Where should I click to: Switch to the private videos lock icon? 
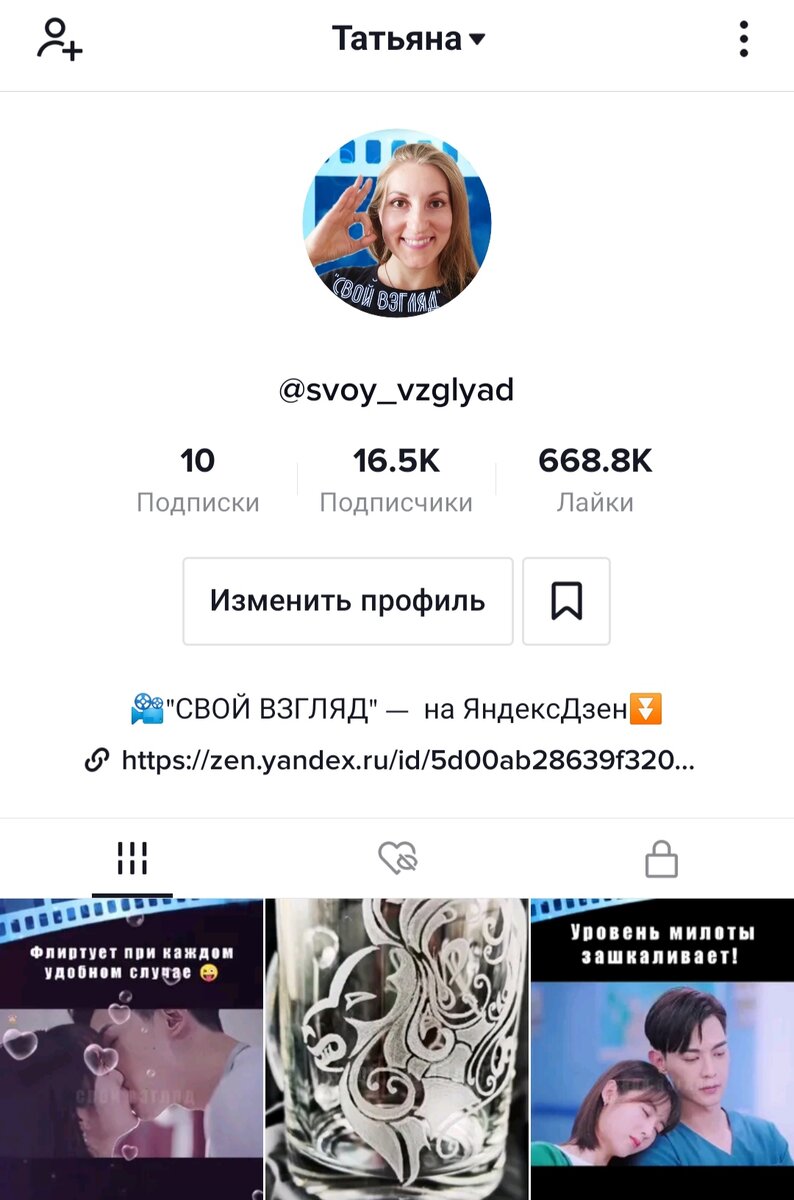point(661,858)
